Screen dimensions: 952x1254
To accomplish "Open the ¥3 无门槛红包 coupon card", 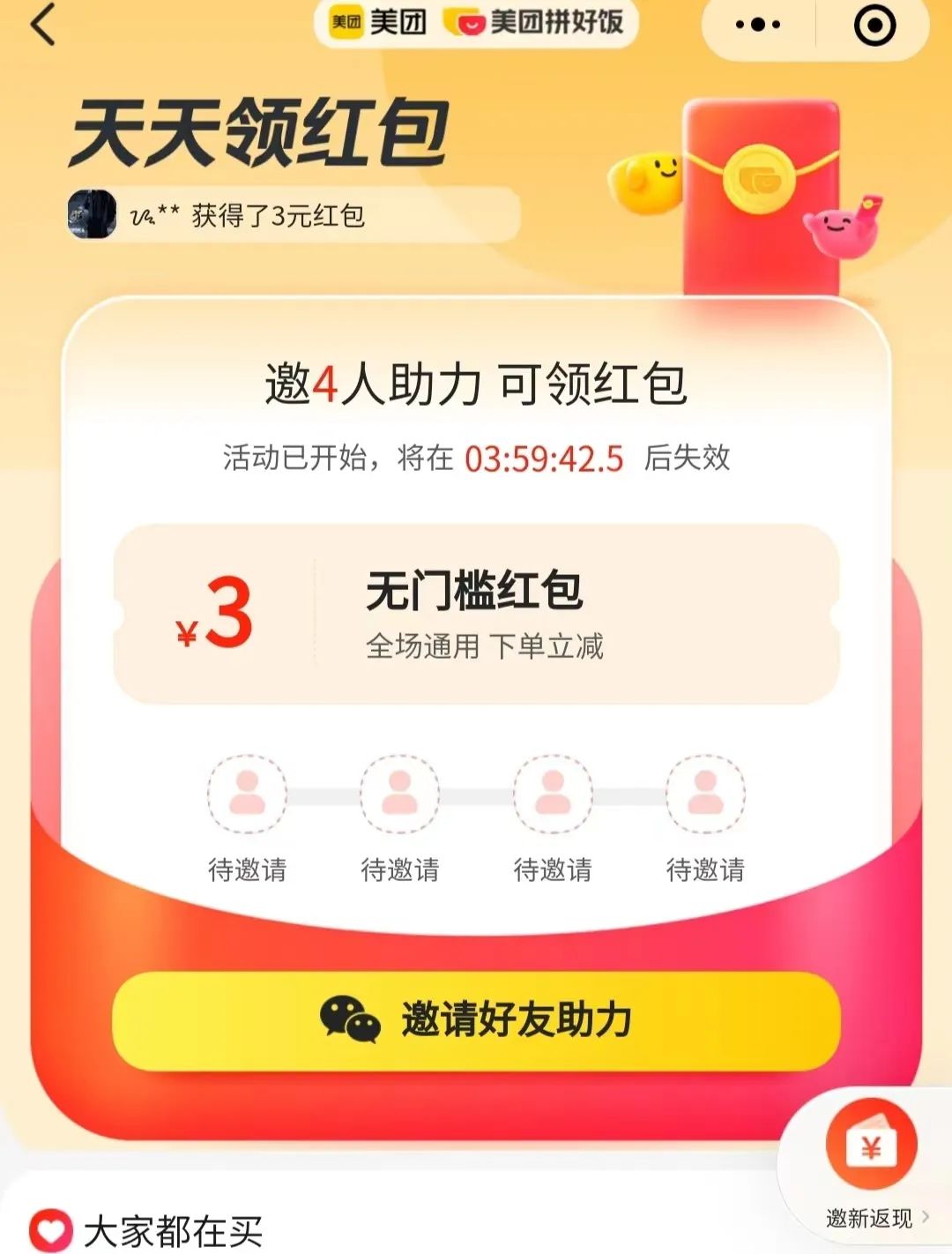I will [476, 615].
